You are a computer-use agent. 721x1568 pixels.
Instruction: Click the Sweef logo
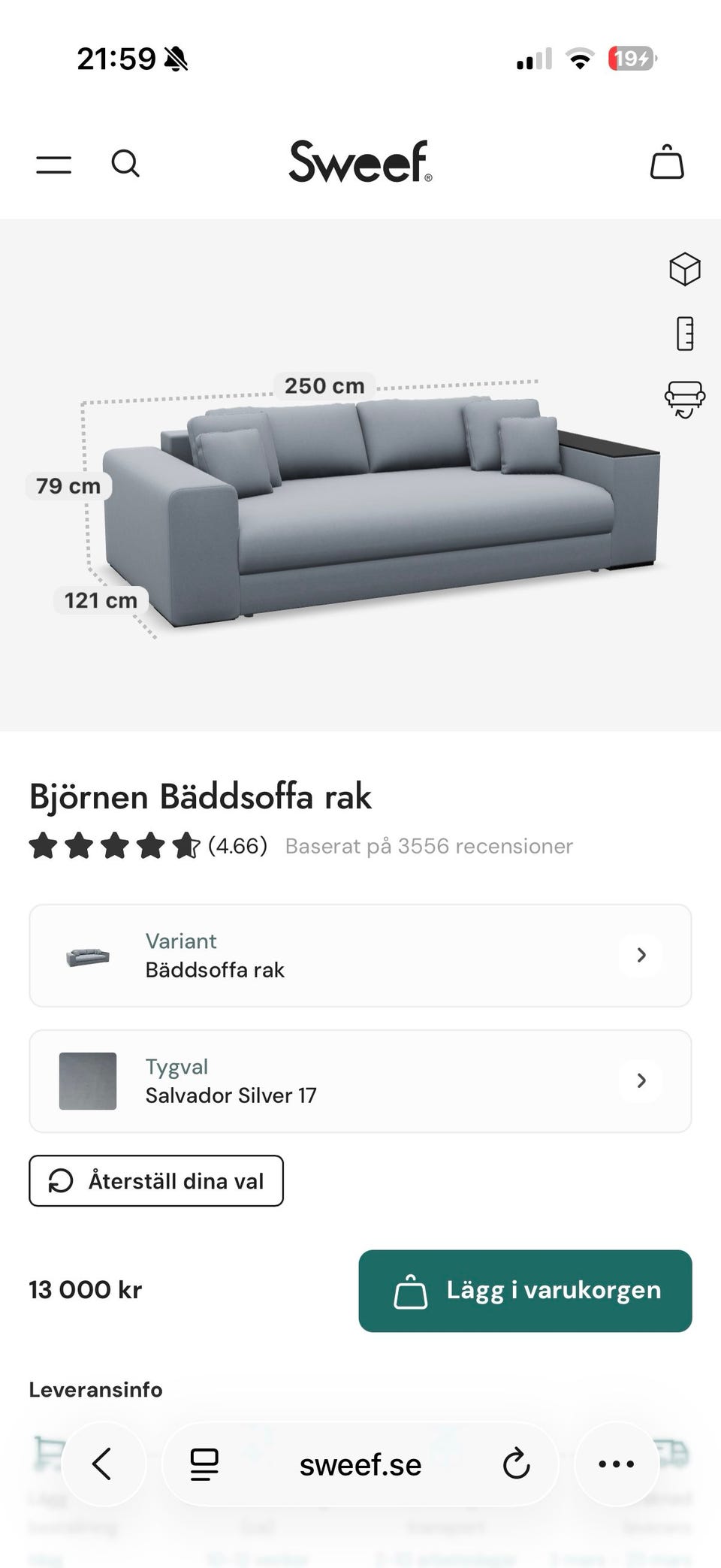point(360,162)
